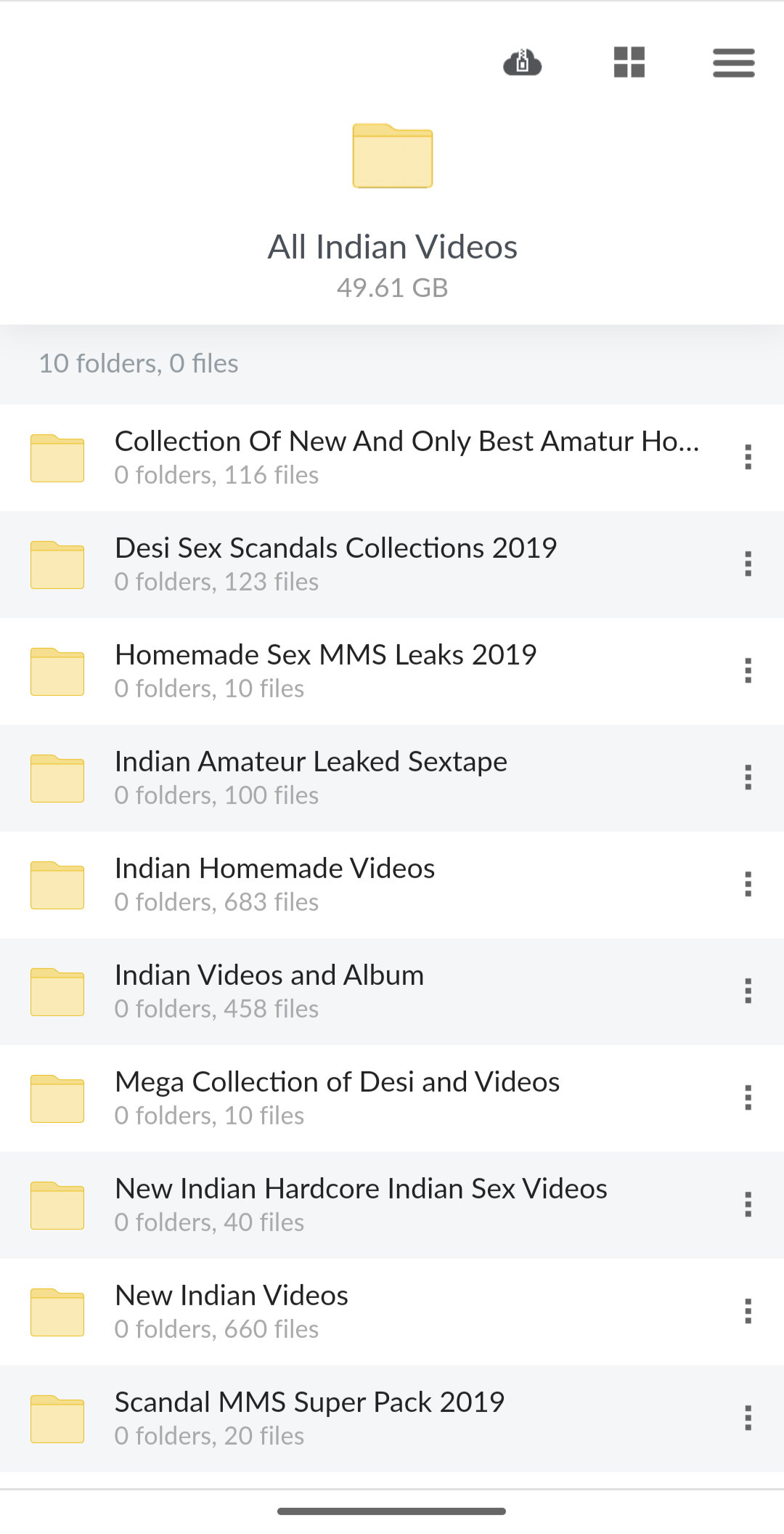The image size is (784, 1534).
Task: Show more options for Indian Videos and Album
Action: click(x=748, y=991)
